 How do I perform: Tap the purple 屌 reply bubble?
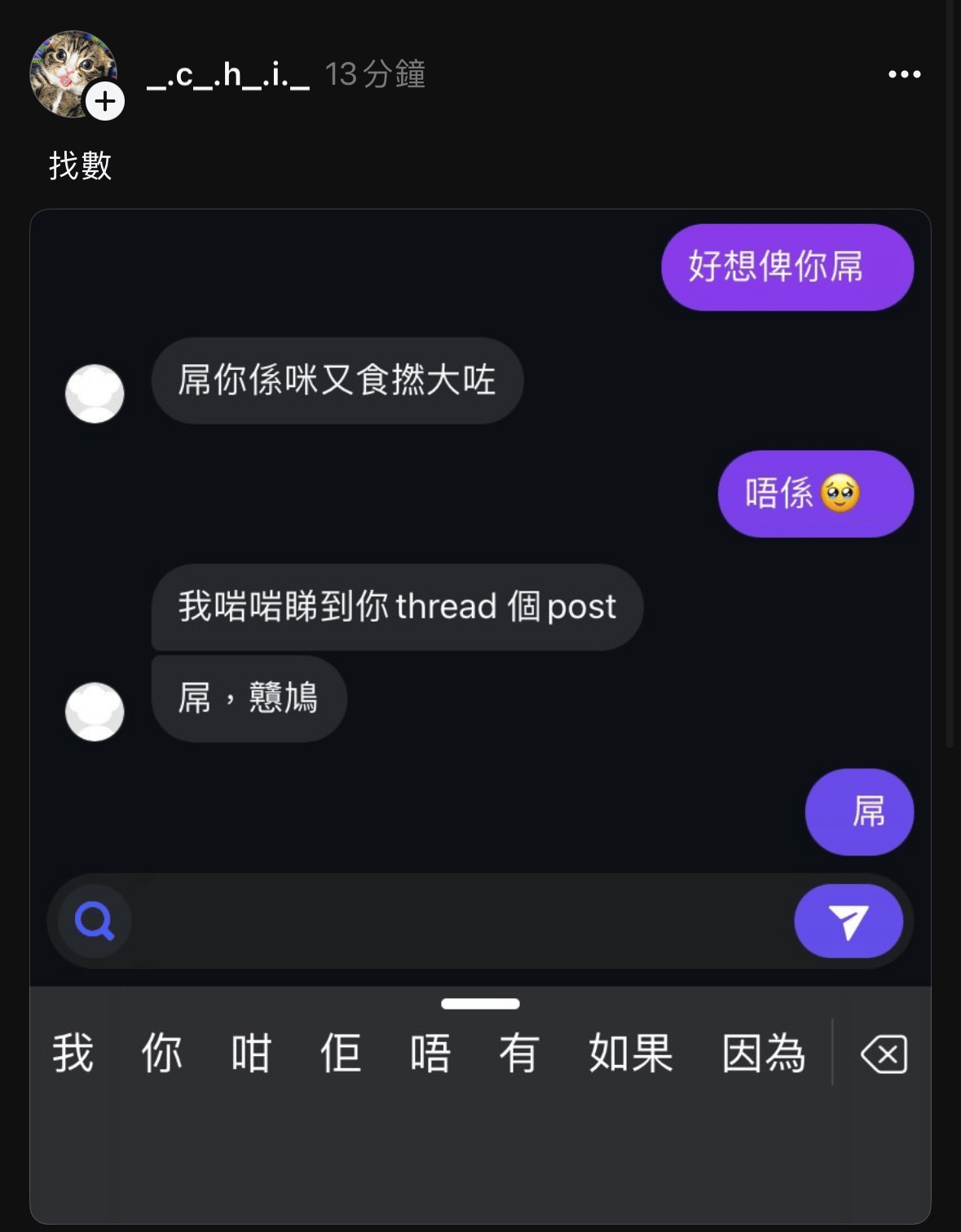click(x=859, y=812)
